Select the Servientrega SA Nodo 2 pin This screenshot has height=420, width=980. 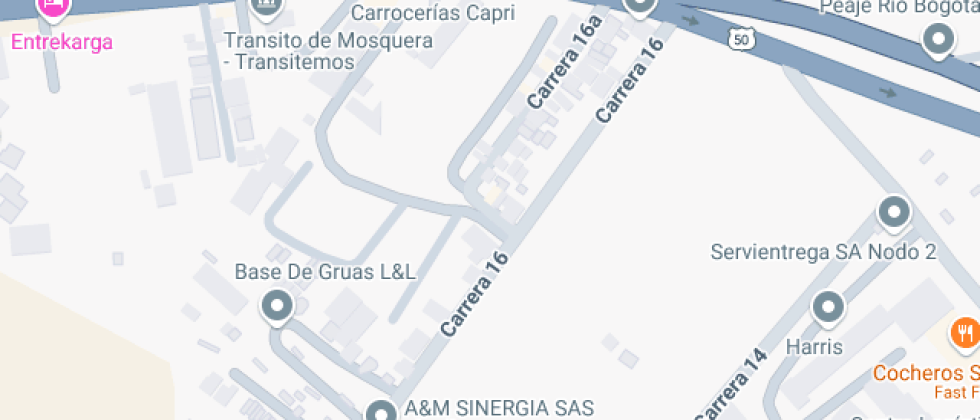pyautogui.click(x=892, y=213)
